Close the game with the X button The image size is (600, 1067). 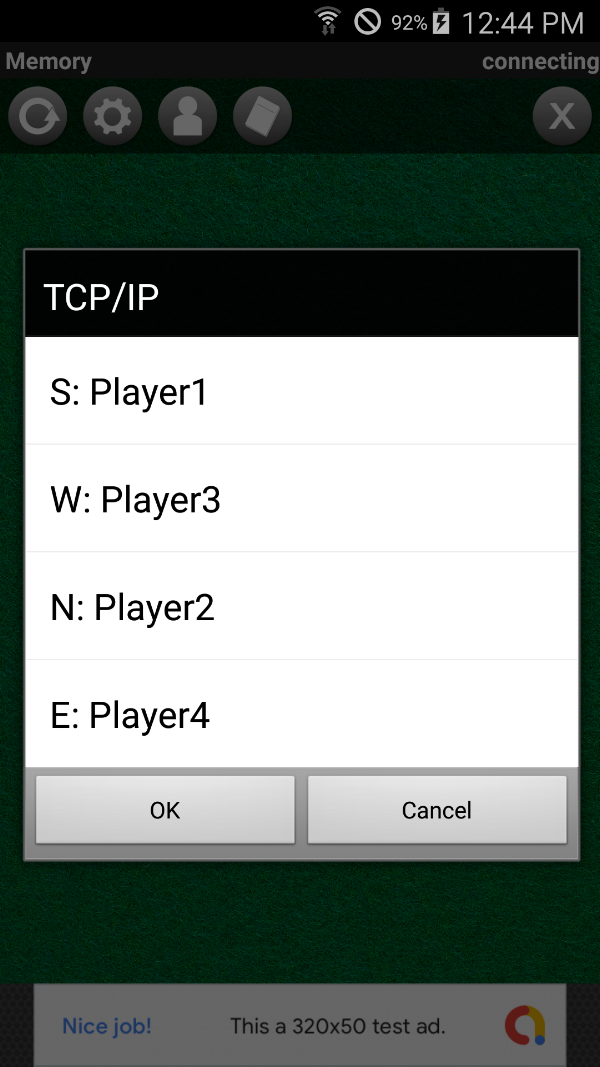tap(562, 116)
